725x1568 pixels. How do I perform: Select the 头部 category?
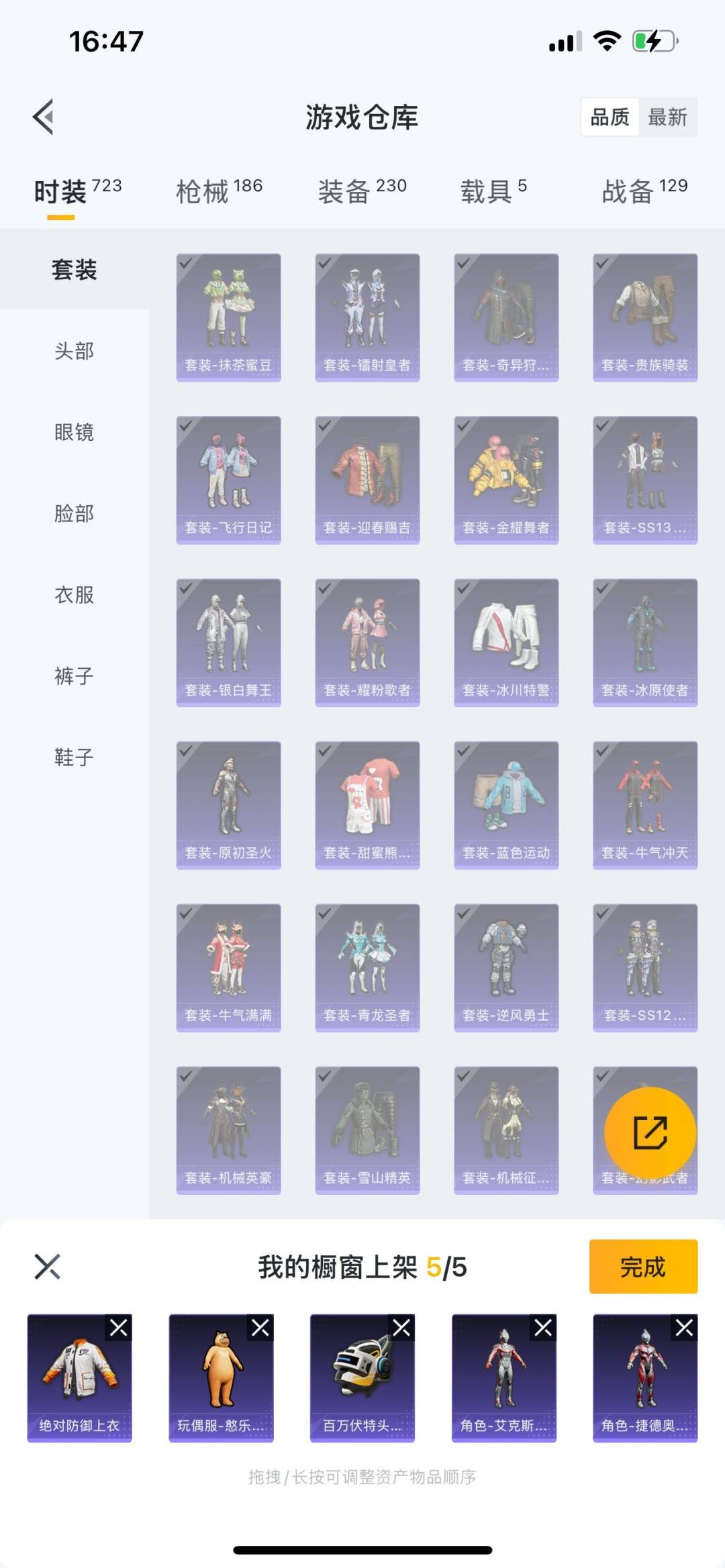pos(74,351)
